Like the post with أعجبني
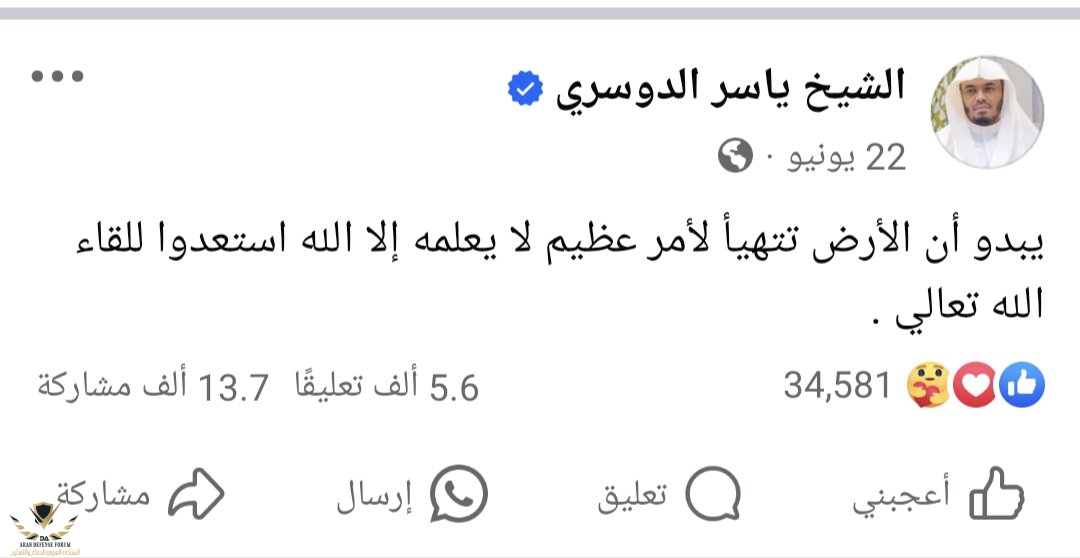This screenshot has height=558, width=1080. coord(939,494)
